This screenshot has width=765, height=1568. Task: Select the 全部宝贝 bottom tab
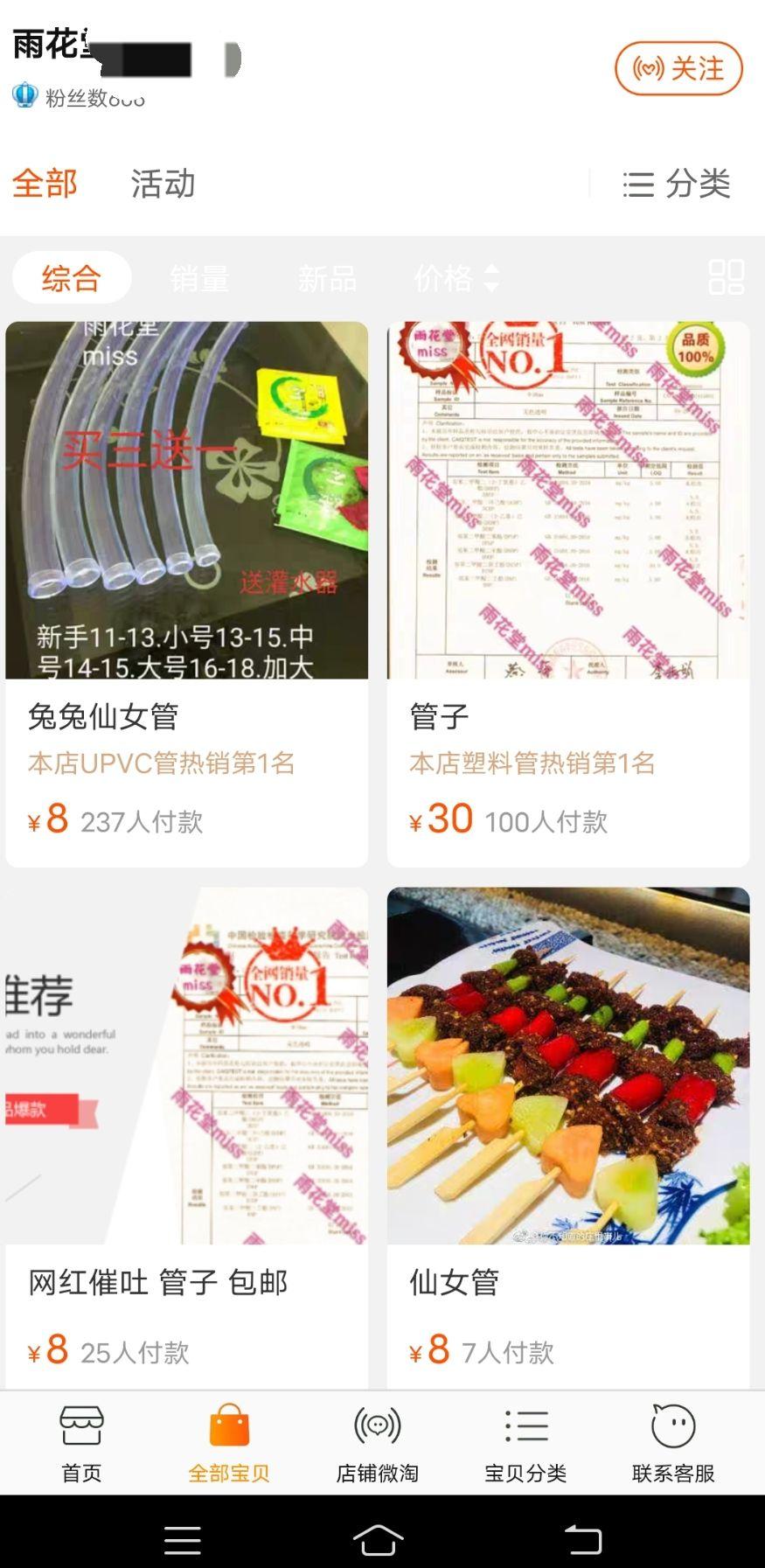pyautogui.click(x=229, y=1444)
